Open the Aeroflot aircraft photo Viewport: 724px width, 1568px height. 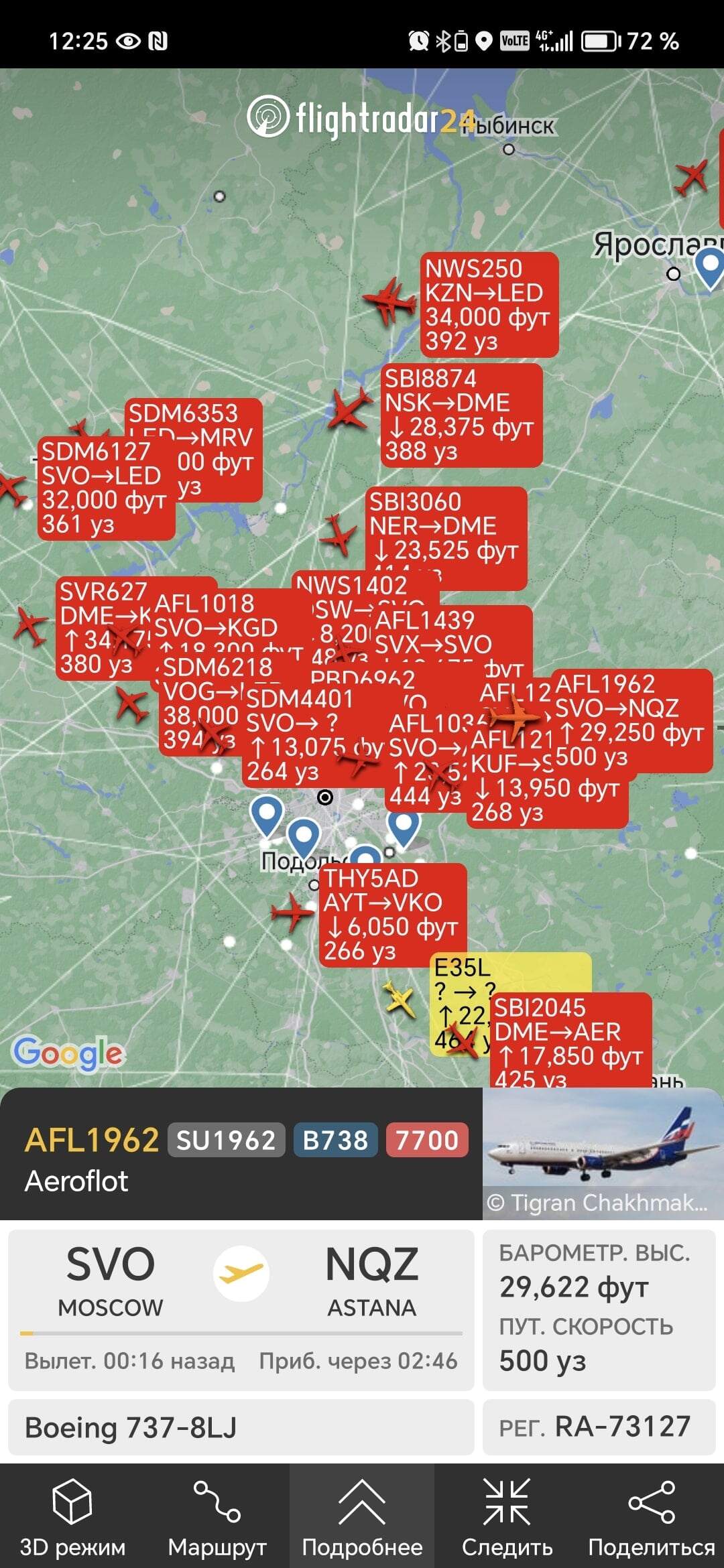tap(603, 1153)
